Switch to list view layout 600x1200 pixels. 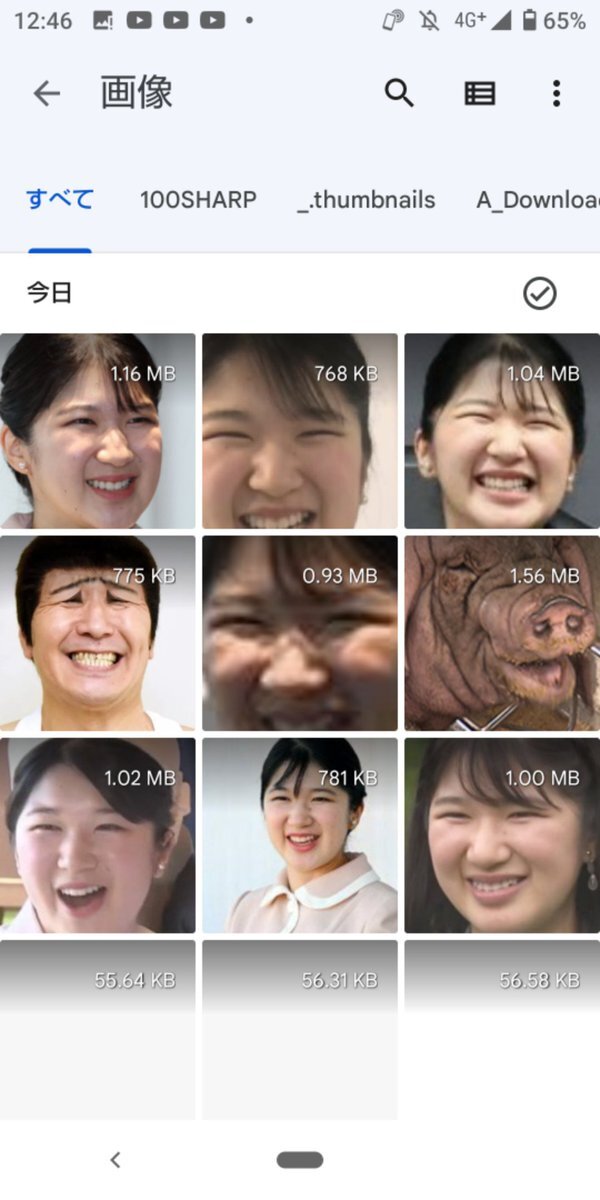[x=480, y=94]
